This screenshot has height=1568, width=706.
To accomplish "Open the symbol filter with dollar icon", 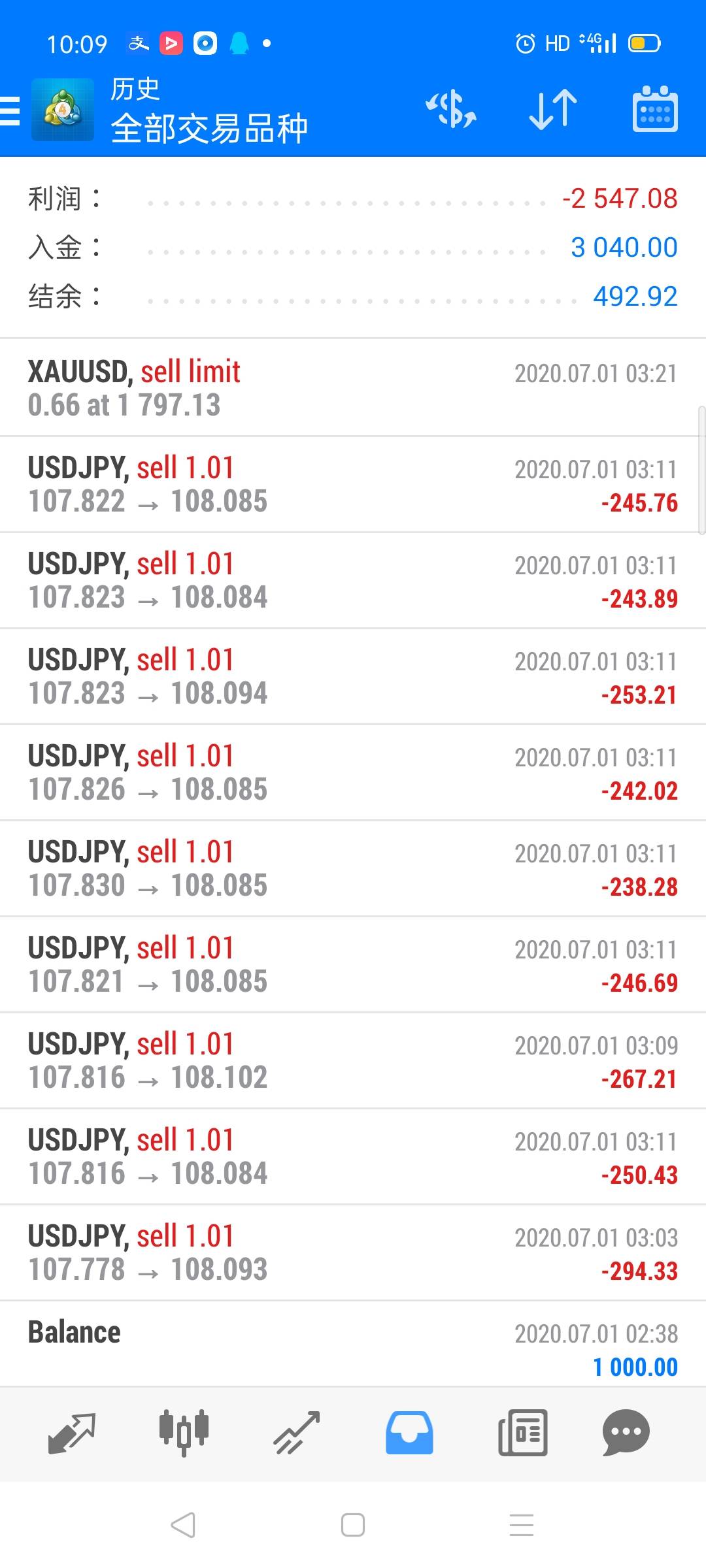I will pos(451,109).
